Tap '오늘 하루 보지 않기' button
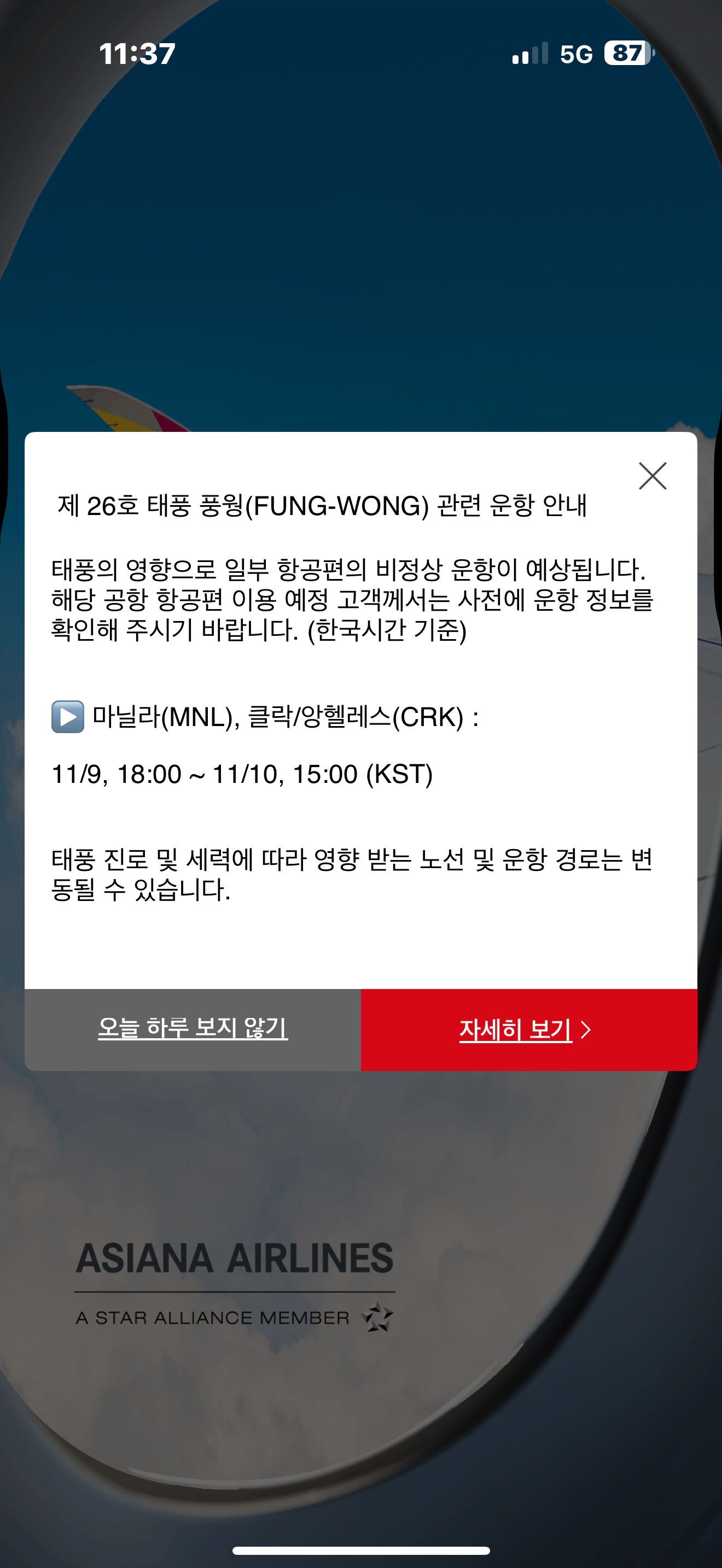This screenshot has width=722, height=1568. click(193, 1029)
